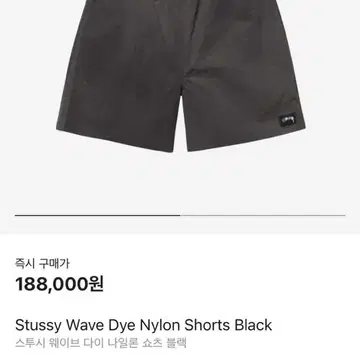This screenshot has height=360, width=360.
Task: Open the Stussy shorts product photo
Action: [181, 76]
